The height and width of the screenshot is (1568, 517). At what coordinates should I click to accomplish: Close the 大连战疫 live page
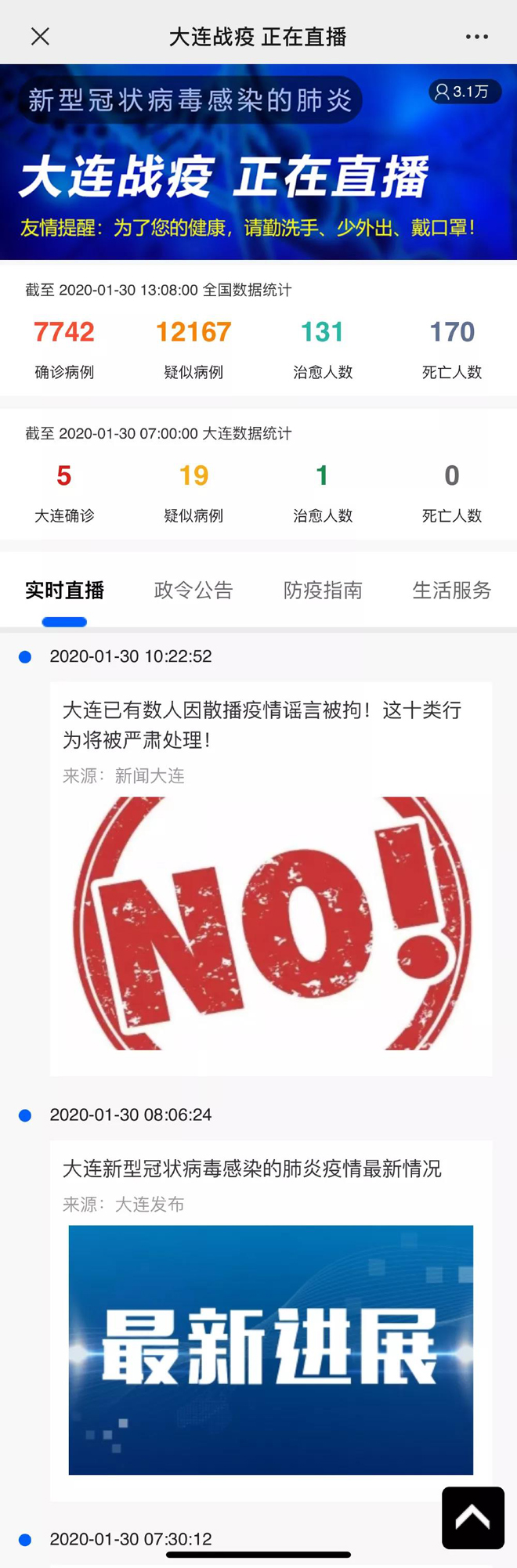pyautogui.click(x=40, y=36)
